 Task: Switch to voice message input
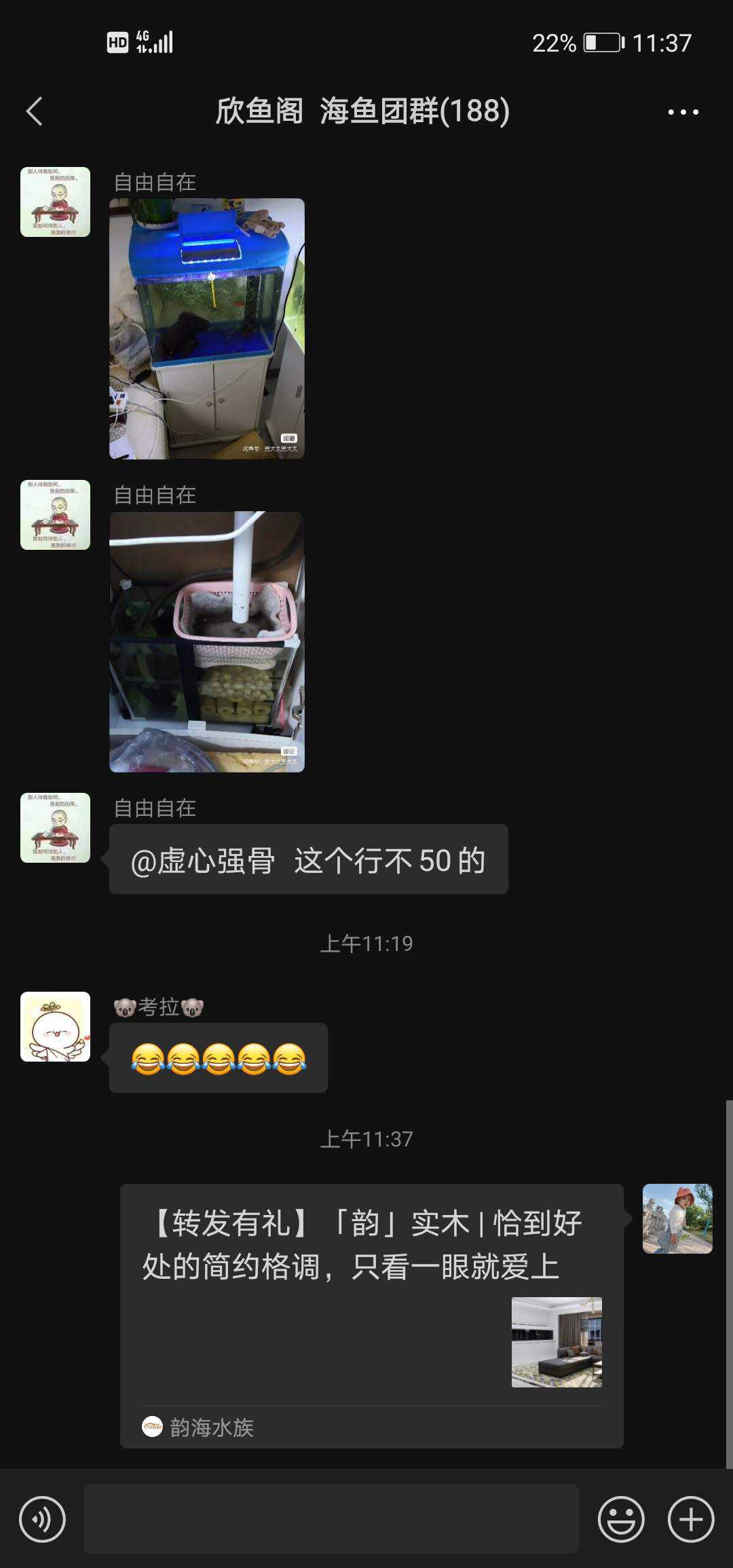point(42,1519)
